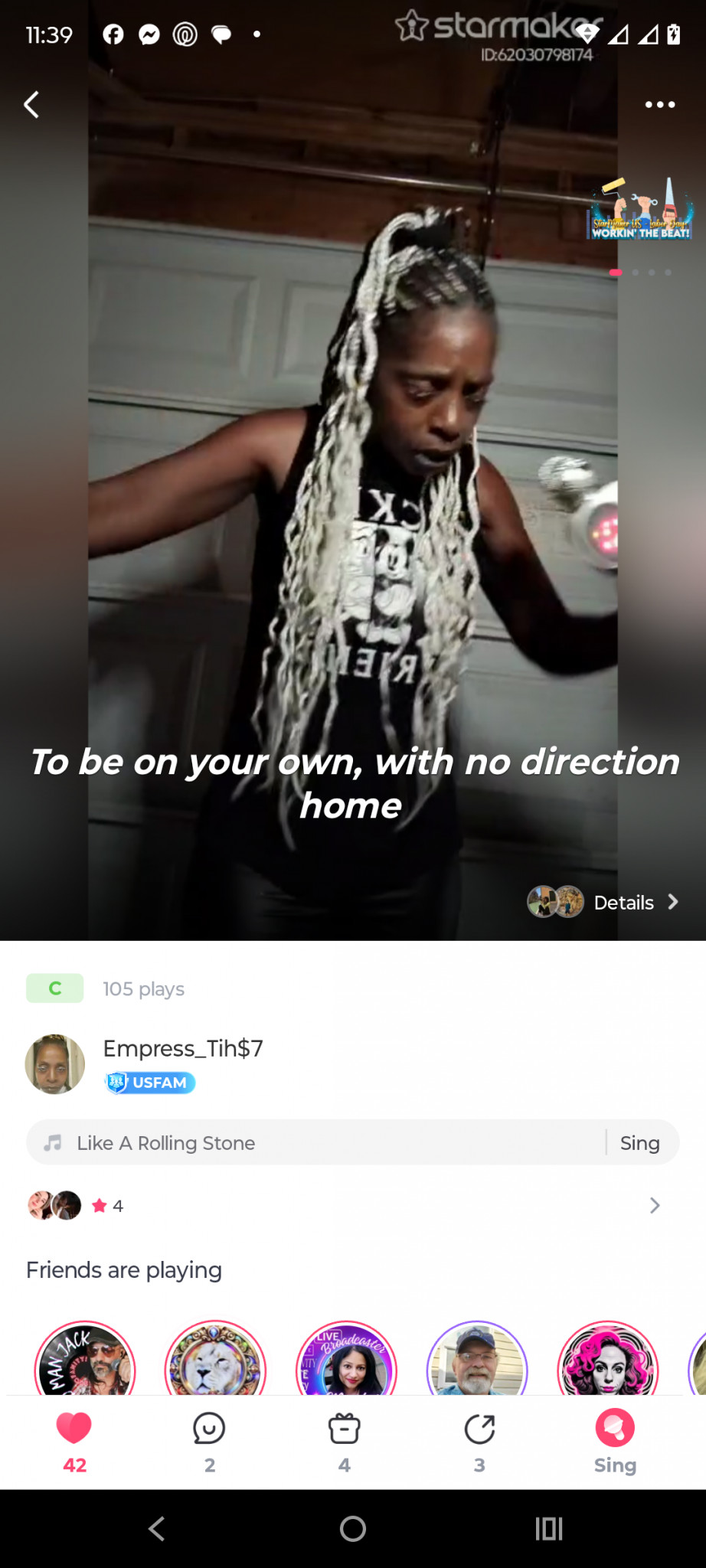Open the pink-haired avatar friend's recording
The width and height of the screenshot is (706, 1568).
tap(607, 1363)
